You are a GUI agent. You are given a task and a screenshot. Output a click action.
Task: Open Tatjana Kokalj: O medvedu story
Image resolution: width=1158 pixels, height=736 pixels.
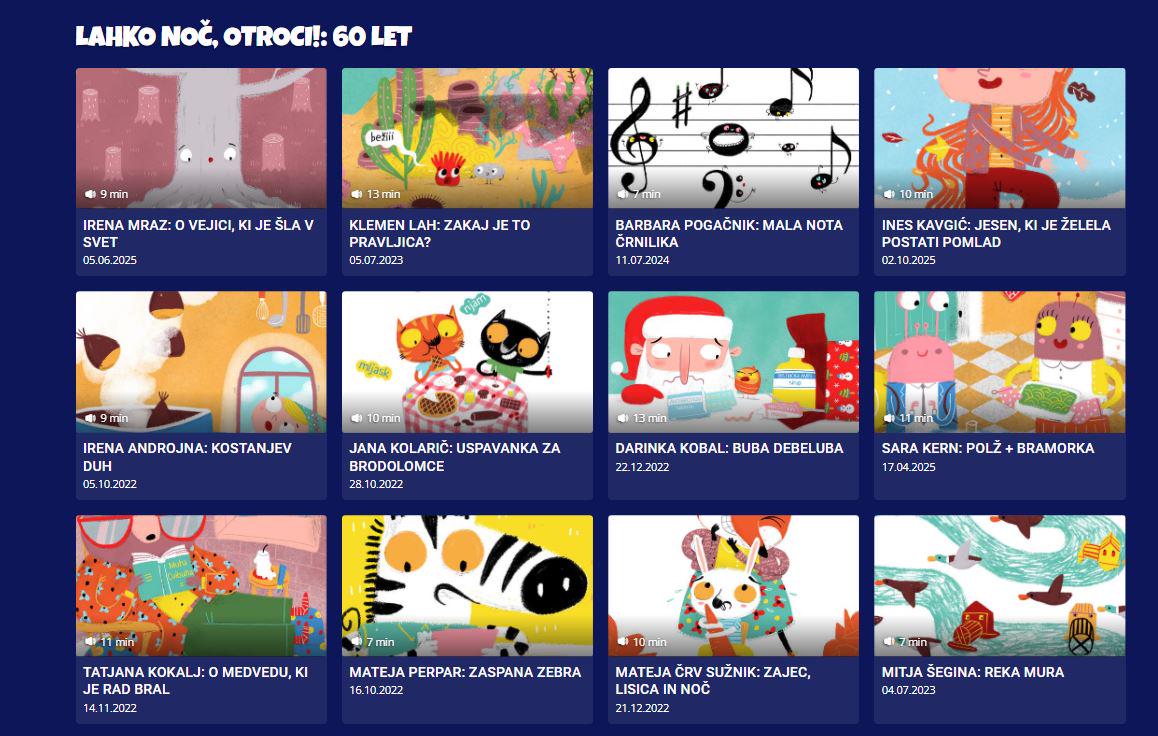pos(200,586)
